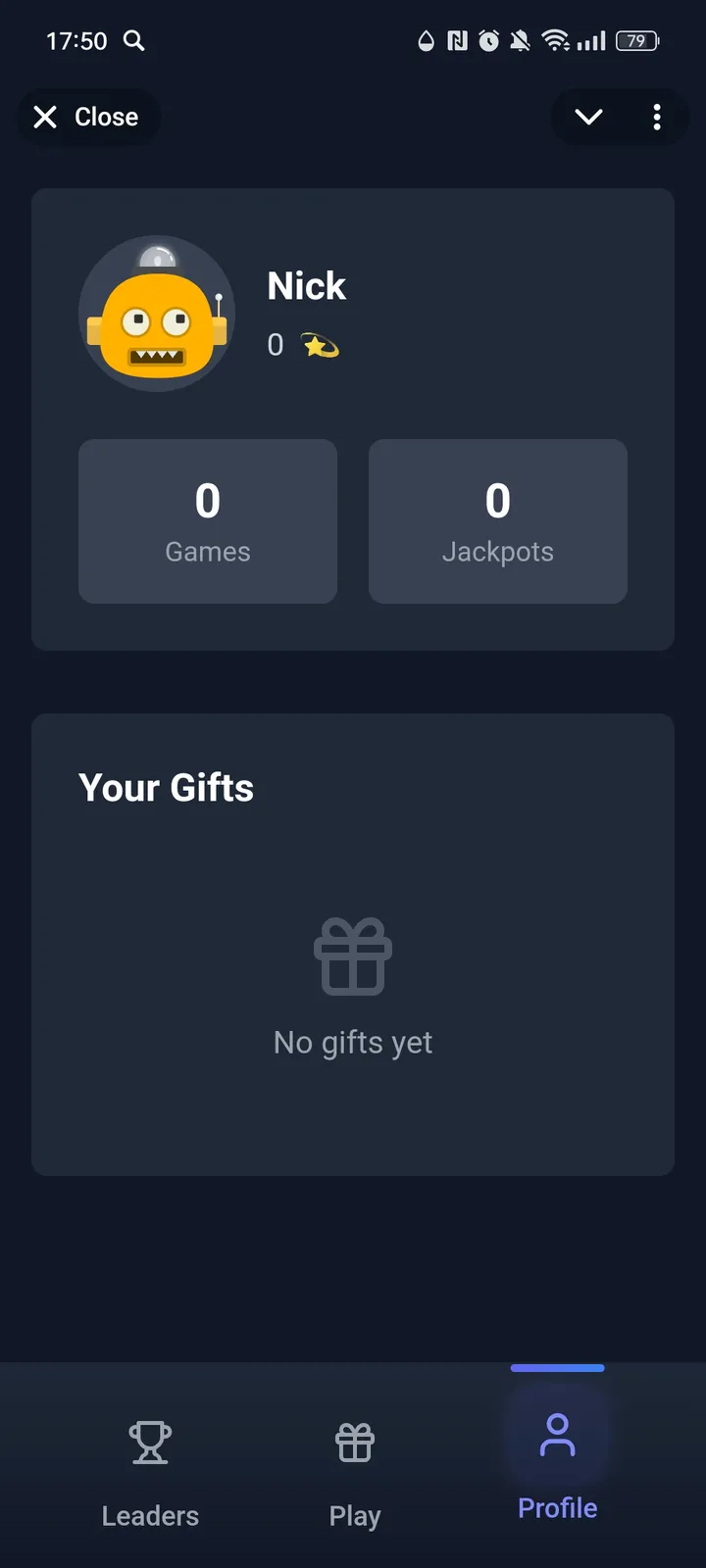Collapse the profile card via the down arrow
The width and height of the screenshot is (706, 1568).
pyautogui.click(x=587, y=117)
